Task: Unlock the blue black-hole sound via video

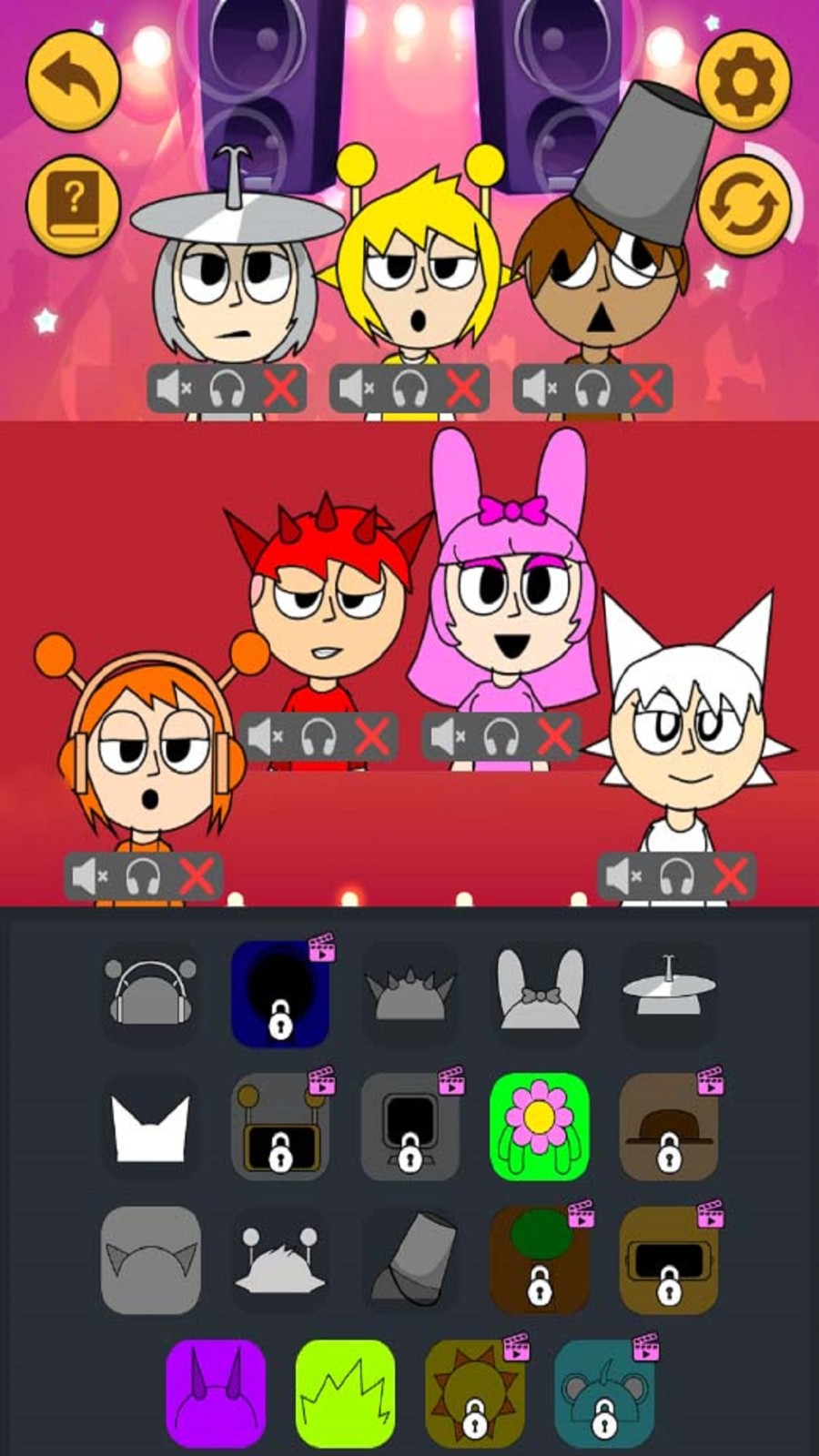Action: click(x=279, y=994)
